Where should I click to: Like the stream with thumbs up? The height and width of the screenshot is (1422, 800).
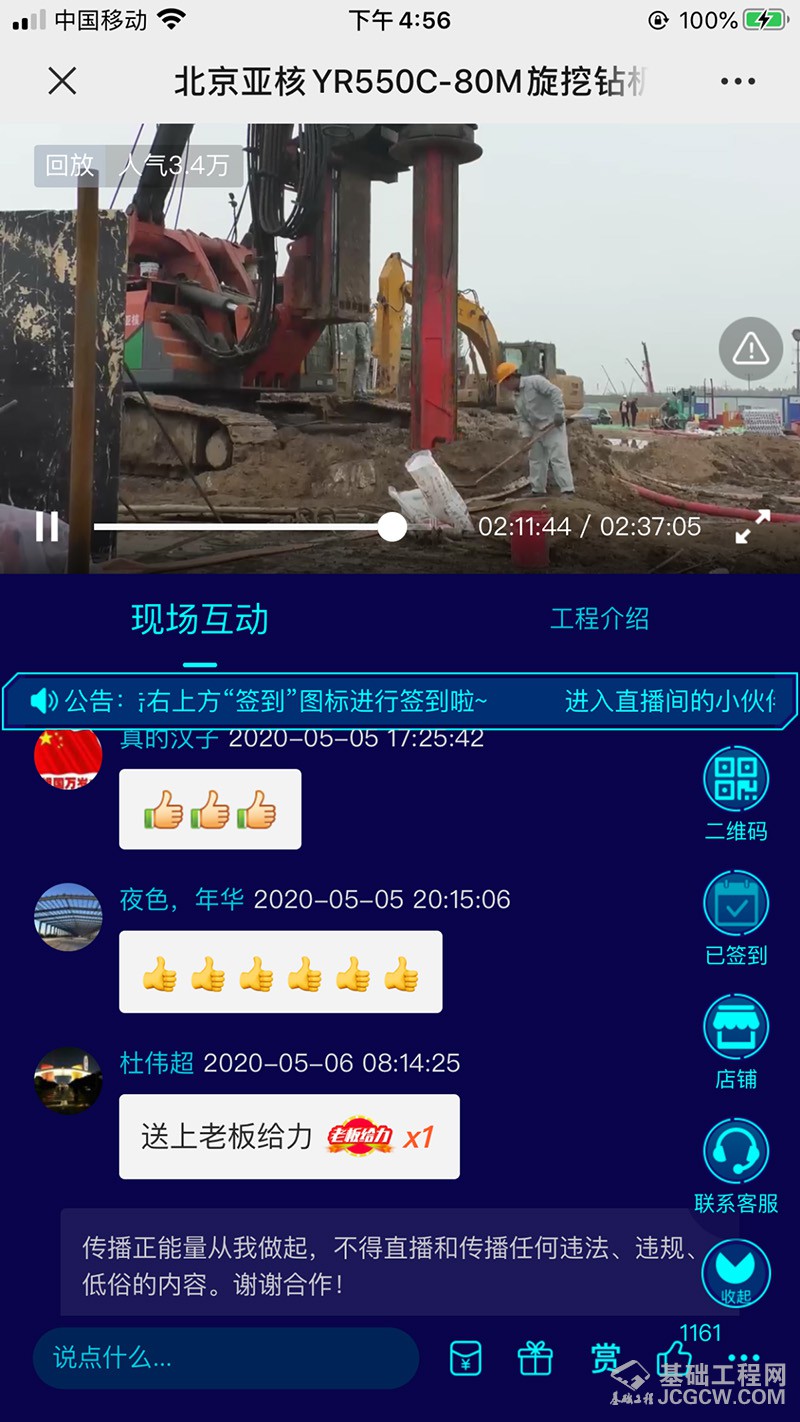674,1358
